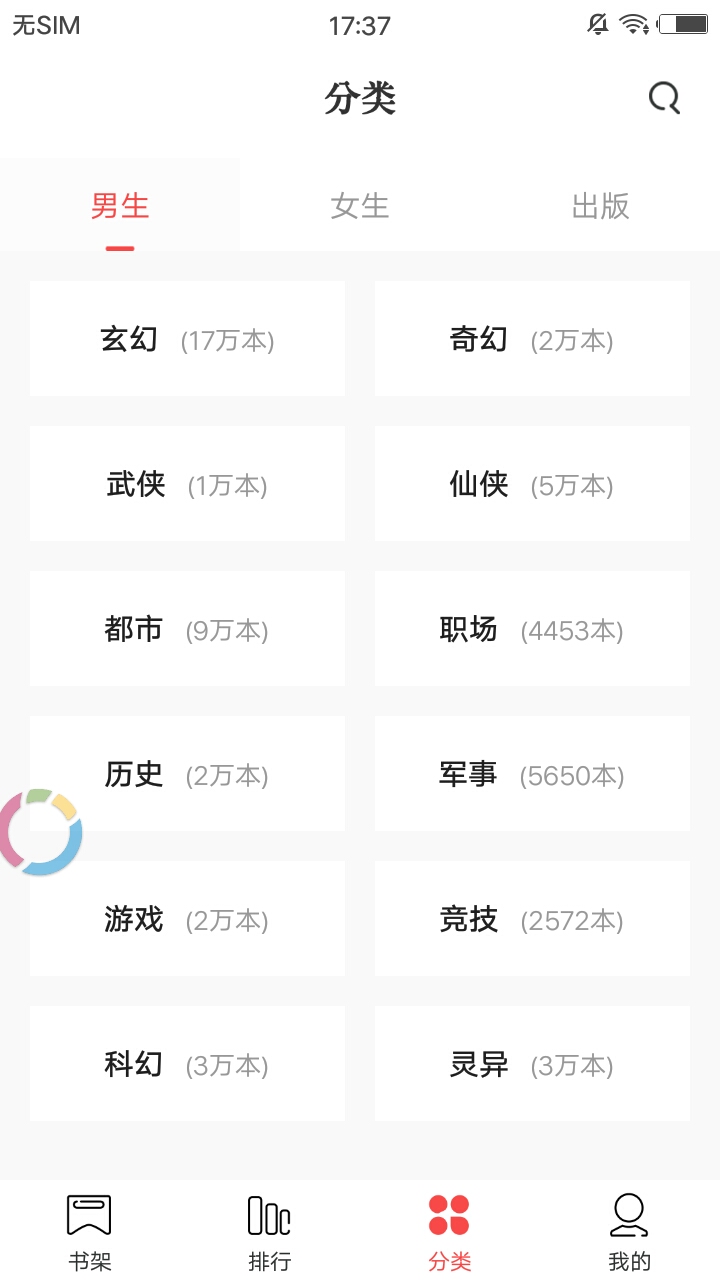Open the 仙侠 category listing

coord(531,483)
